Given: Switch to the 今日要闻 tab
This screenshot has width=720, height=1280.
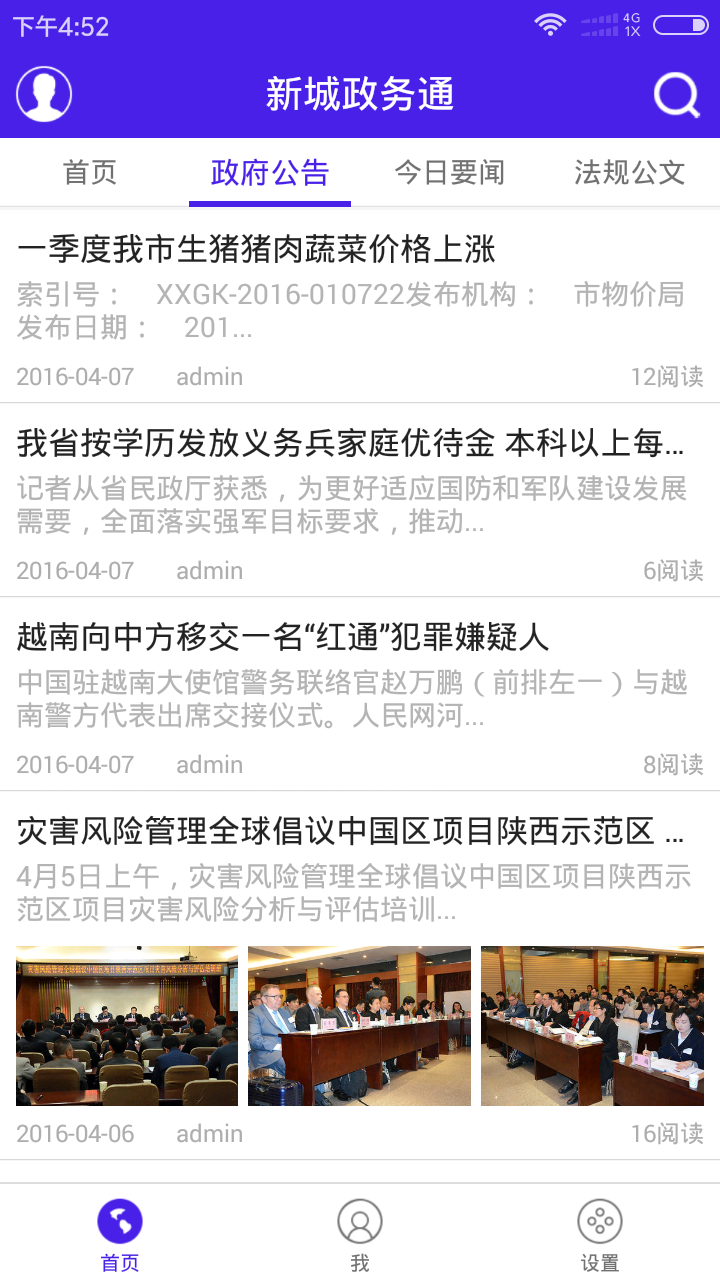Looking at the screenshot, I should 449,173.
